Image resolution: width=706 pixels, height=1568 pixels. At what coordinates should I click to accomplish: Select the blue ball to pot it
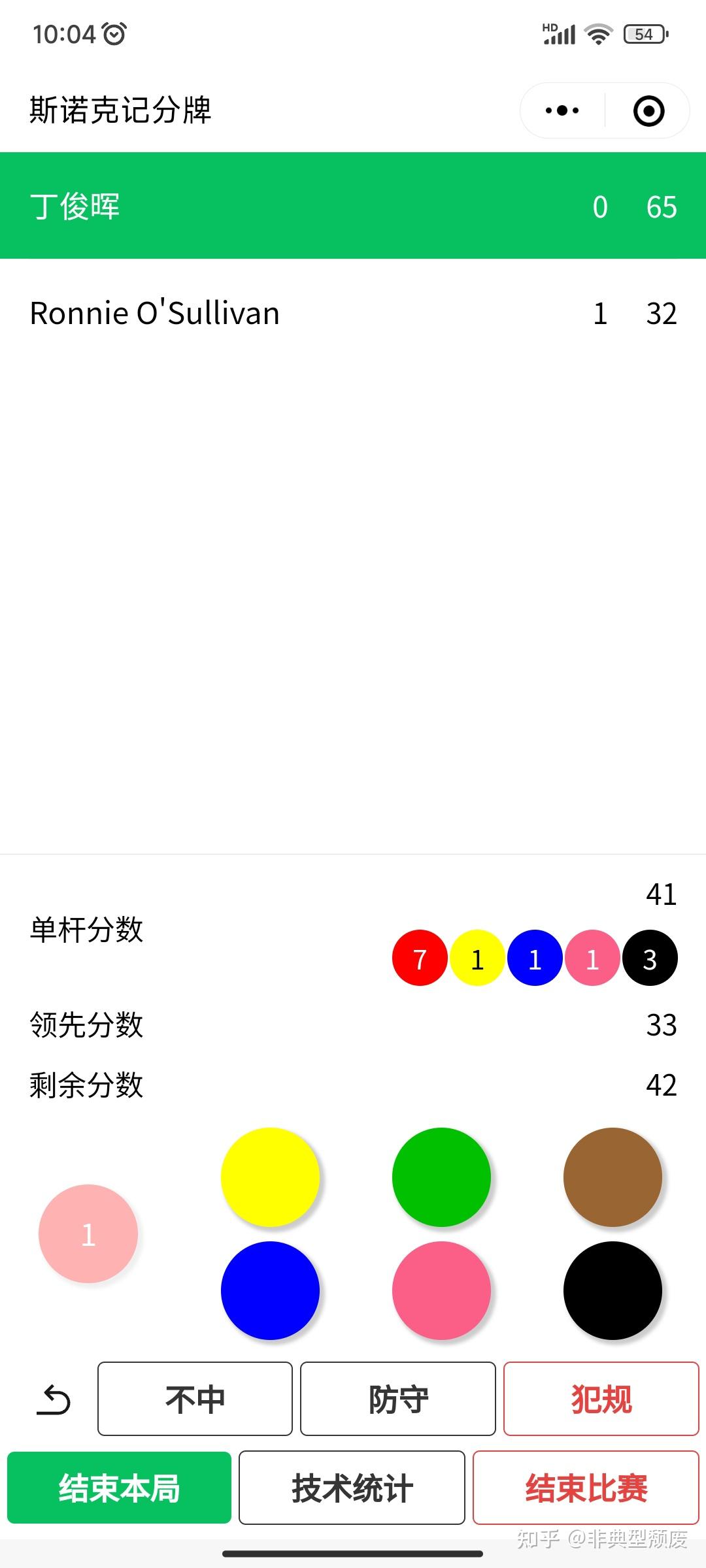(270, 1290)
